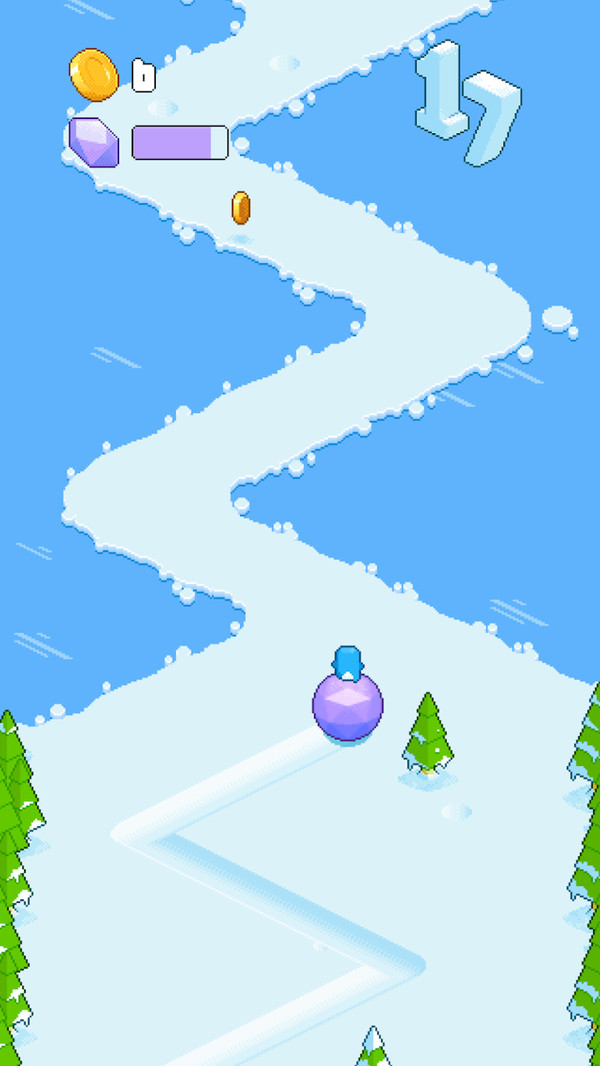Tap the snowy slope to turn the penguin
The height and width of the screenshot is (1066, 600).
click(300, 560)
